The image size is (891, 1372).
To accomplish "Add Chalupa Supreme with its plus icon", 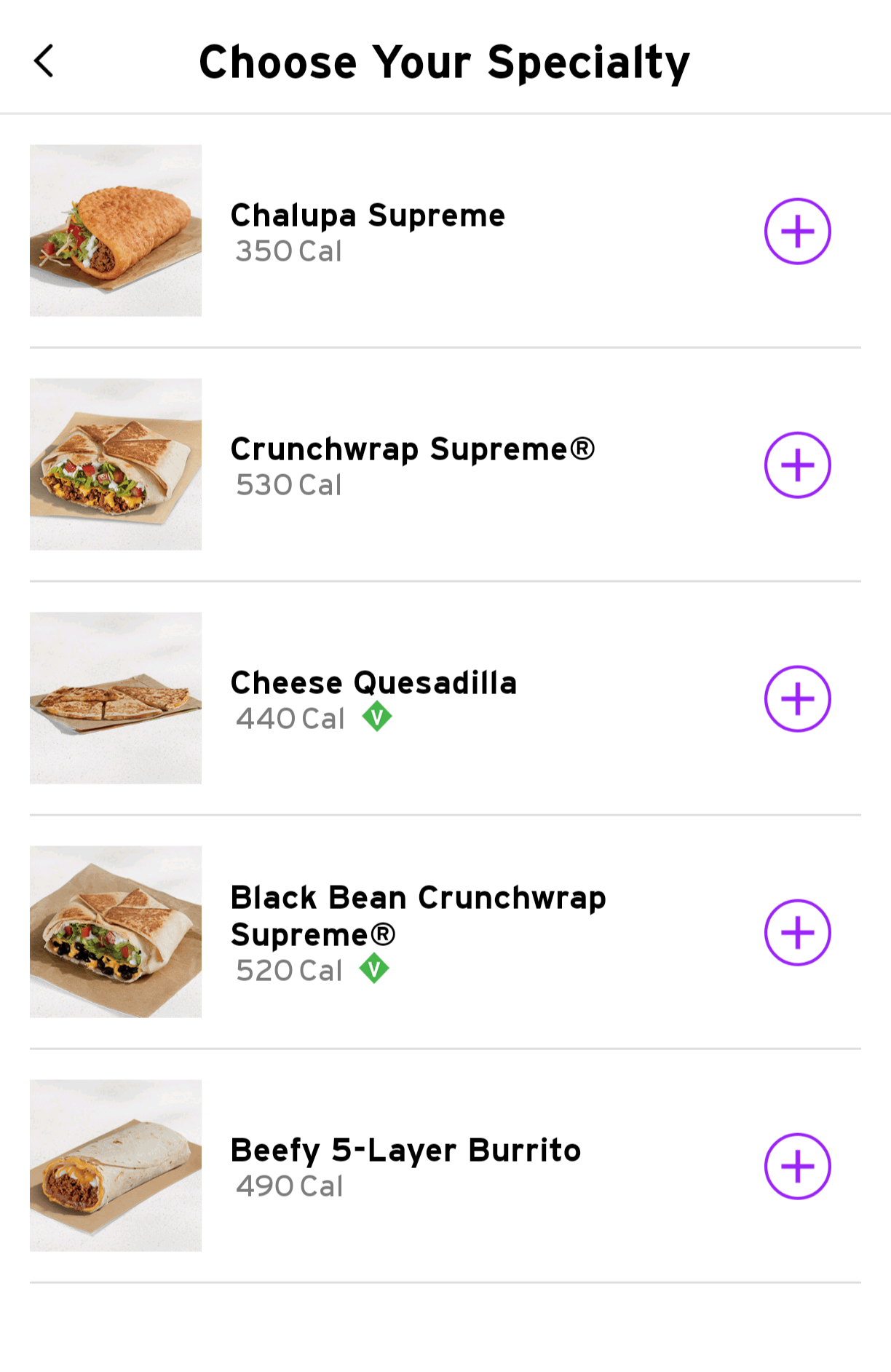I will click(797, 232).
